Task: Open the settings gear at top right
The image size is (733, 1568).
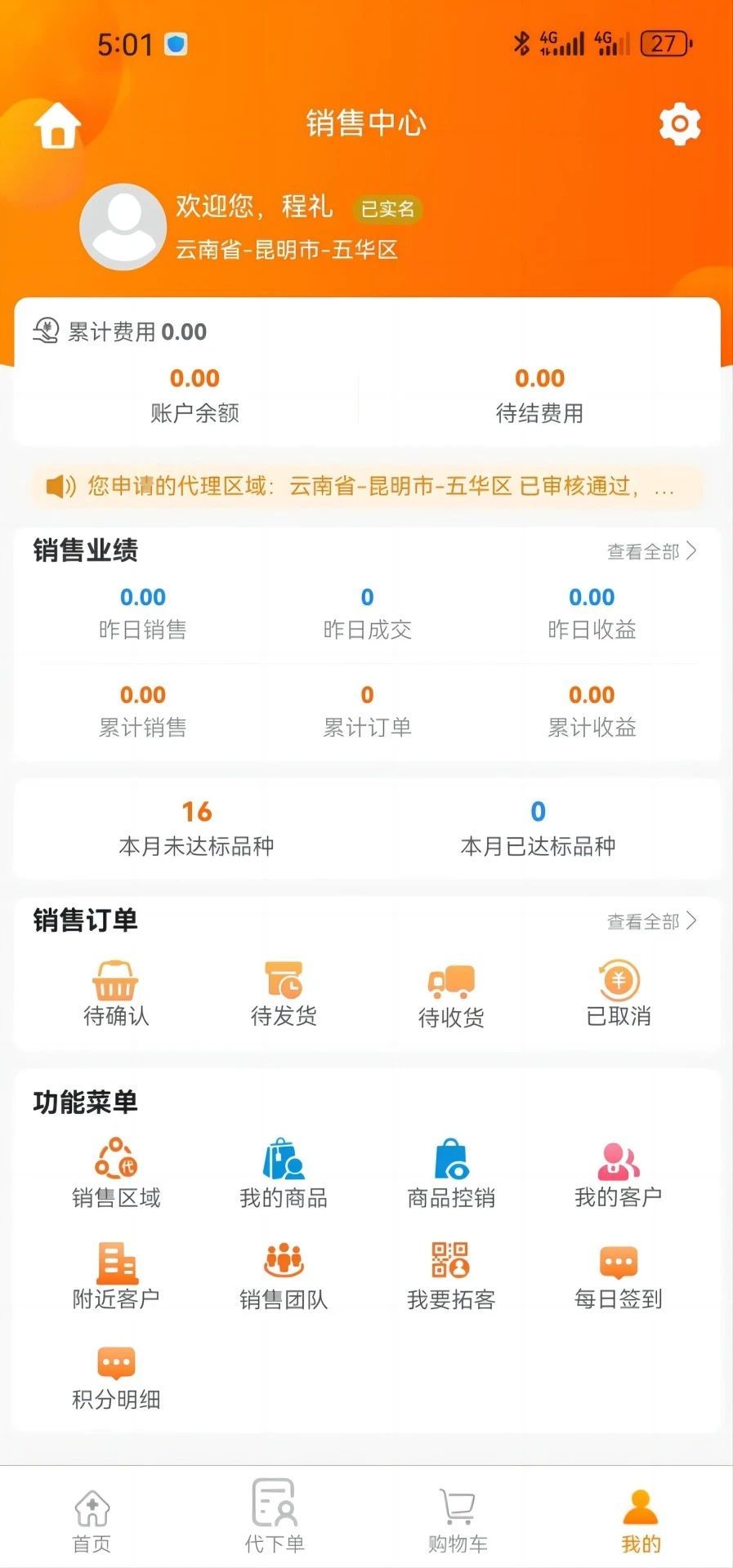Action: click(x=679, y=124)
